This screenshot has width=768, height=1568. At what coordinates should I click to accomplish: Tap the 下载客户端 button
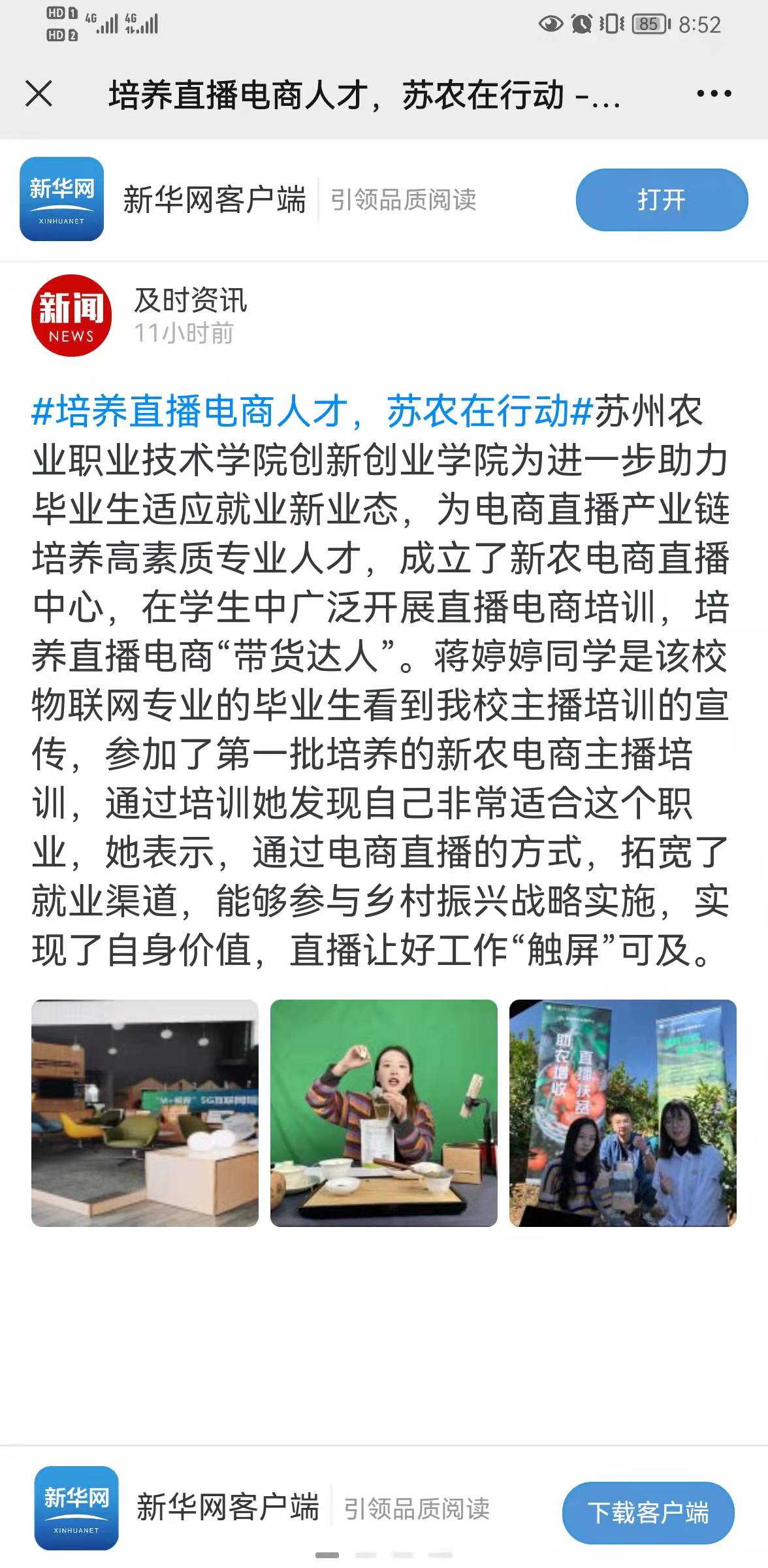(648, 1512)
